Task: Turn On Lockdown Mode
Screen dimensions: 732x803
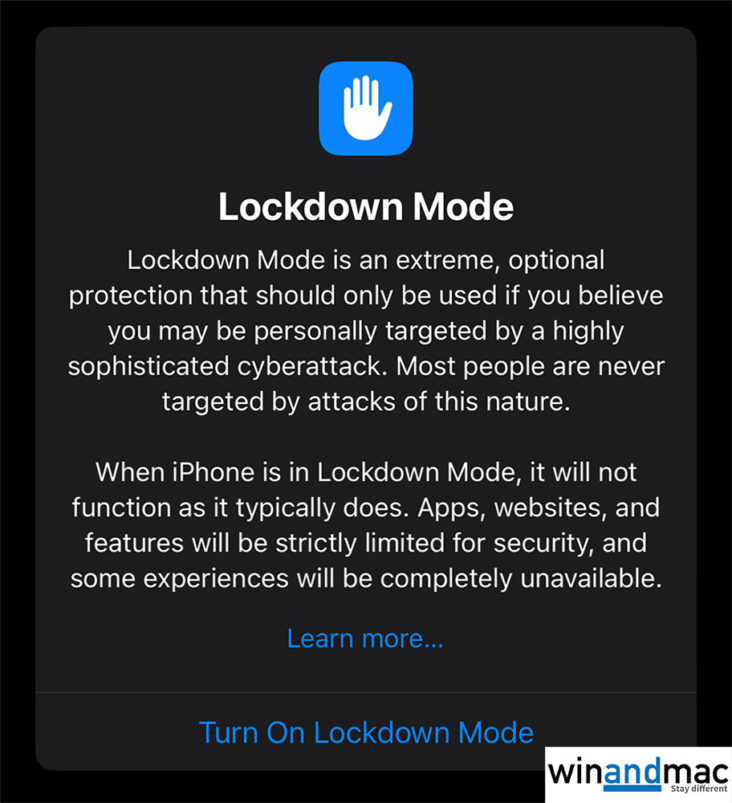Action: 366,731
